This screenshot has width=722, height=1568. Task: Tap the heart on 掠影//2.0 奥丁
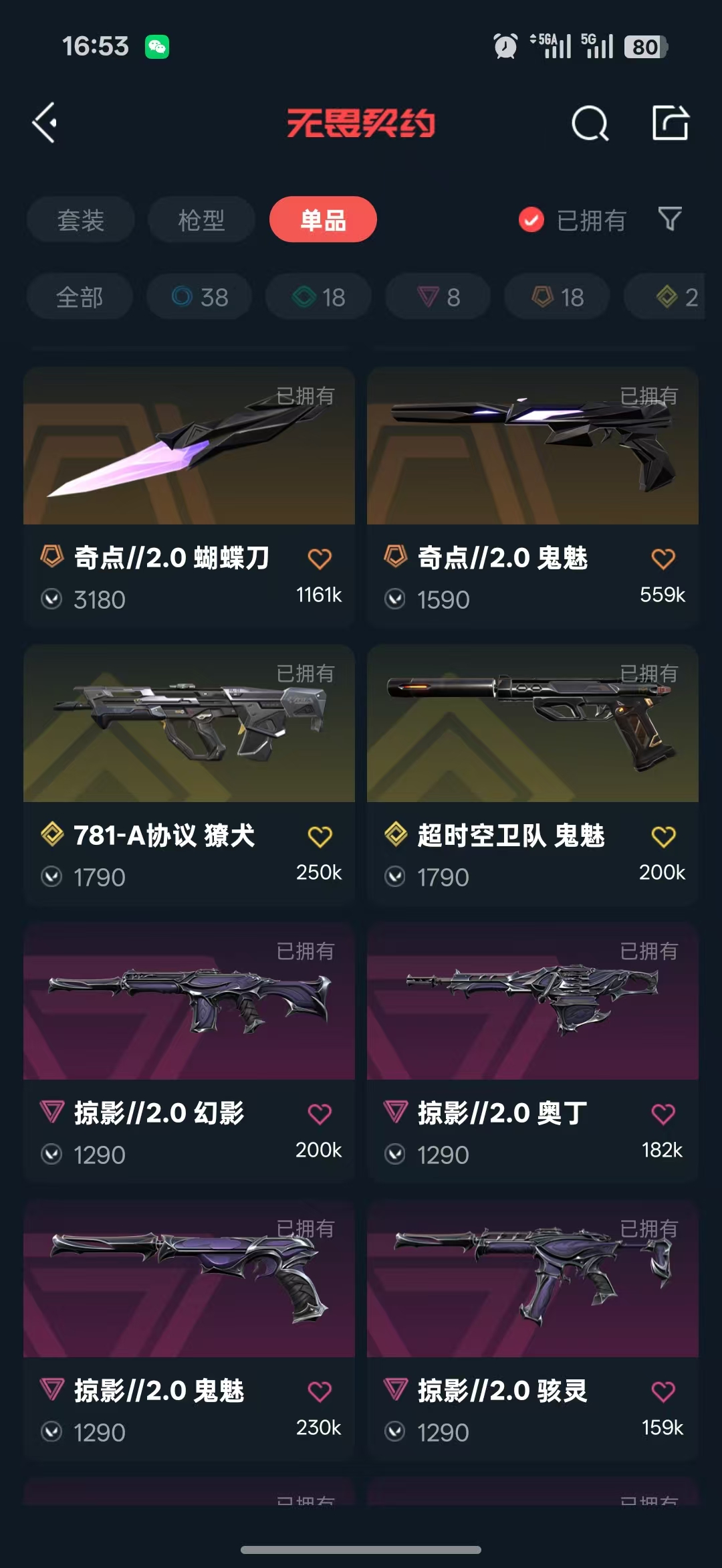tap(663, 1114)
